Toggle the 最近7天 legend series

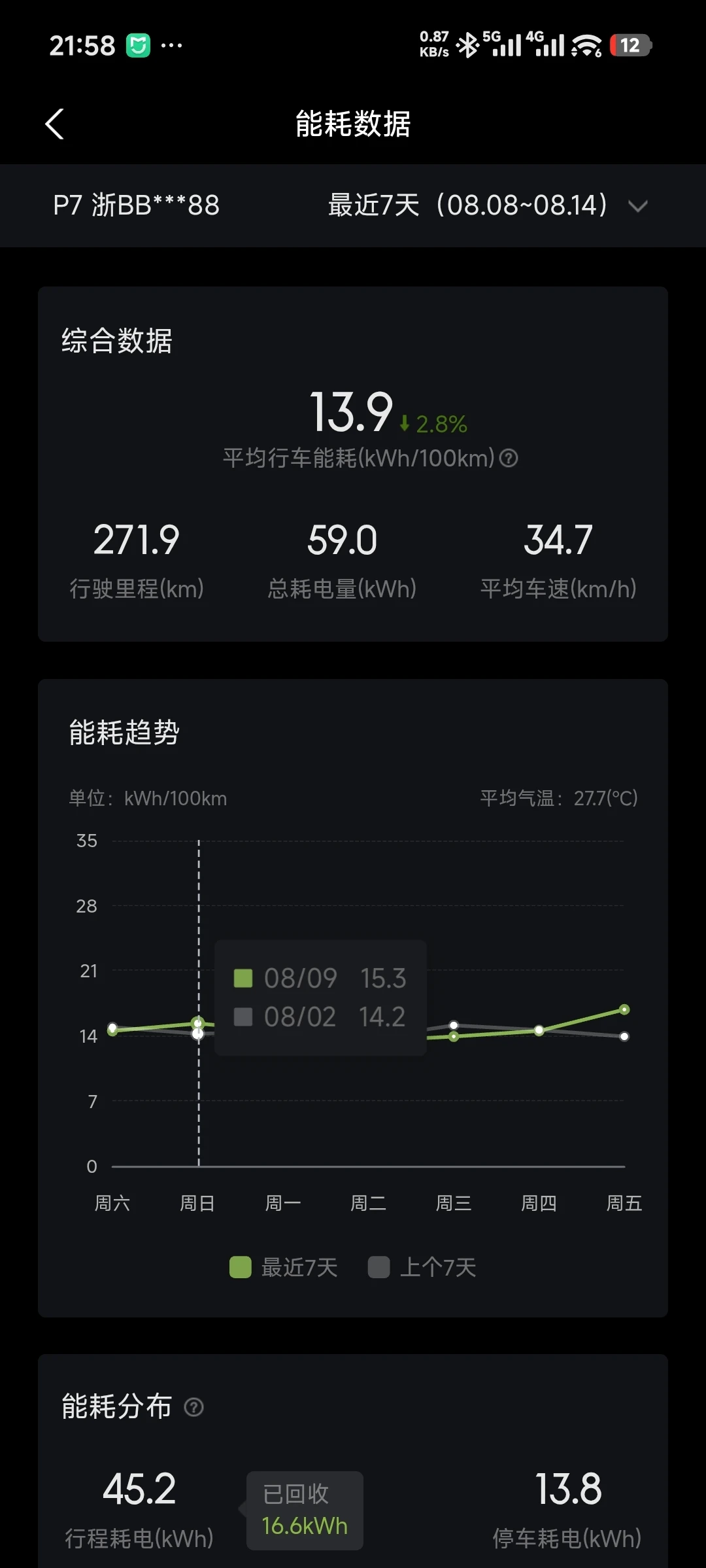[x=284, y=1267]
